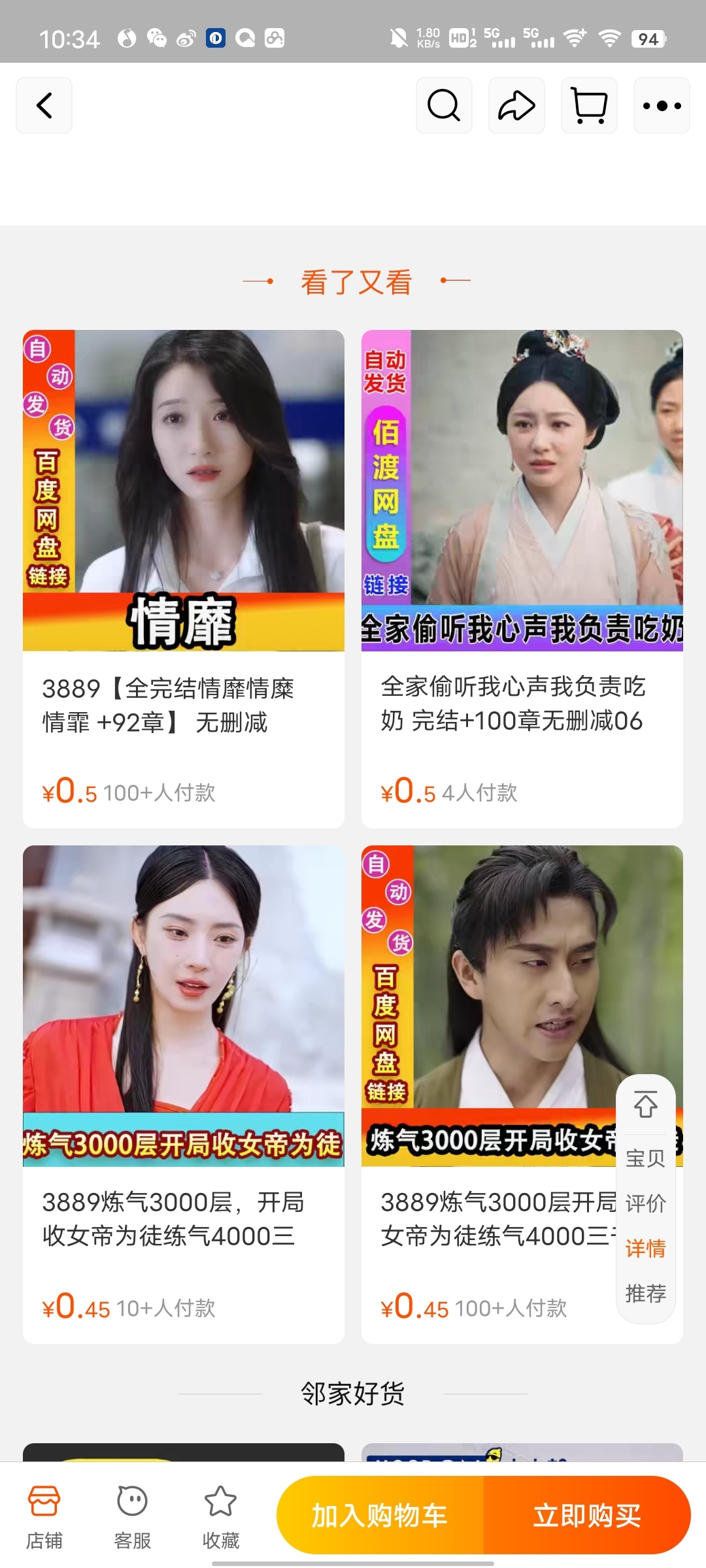
Task: Tap 立即购买 to buy now
Action: [587, 1516]
